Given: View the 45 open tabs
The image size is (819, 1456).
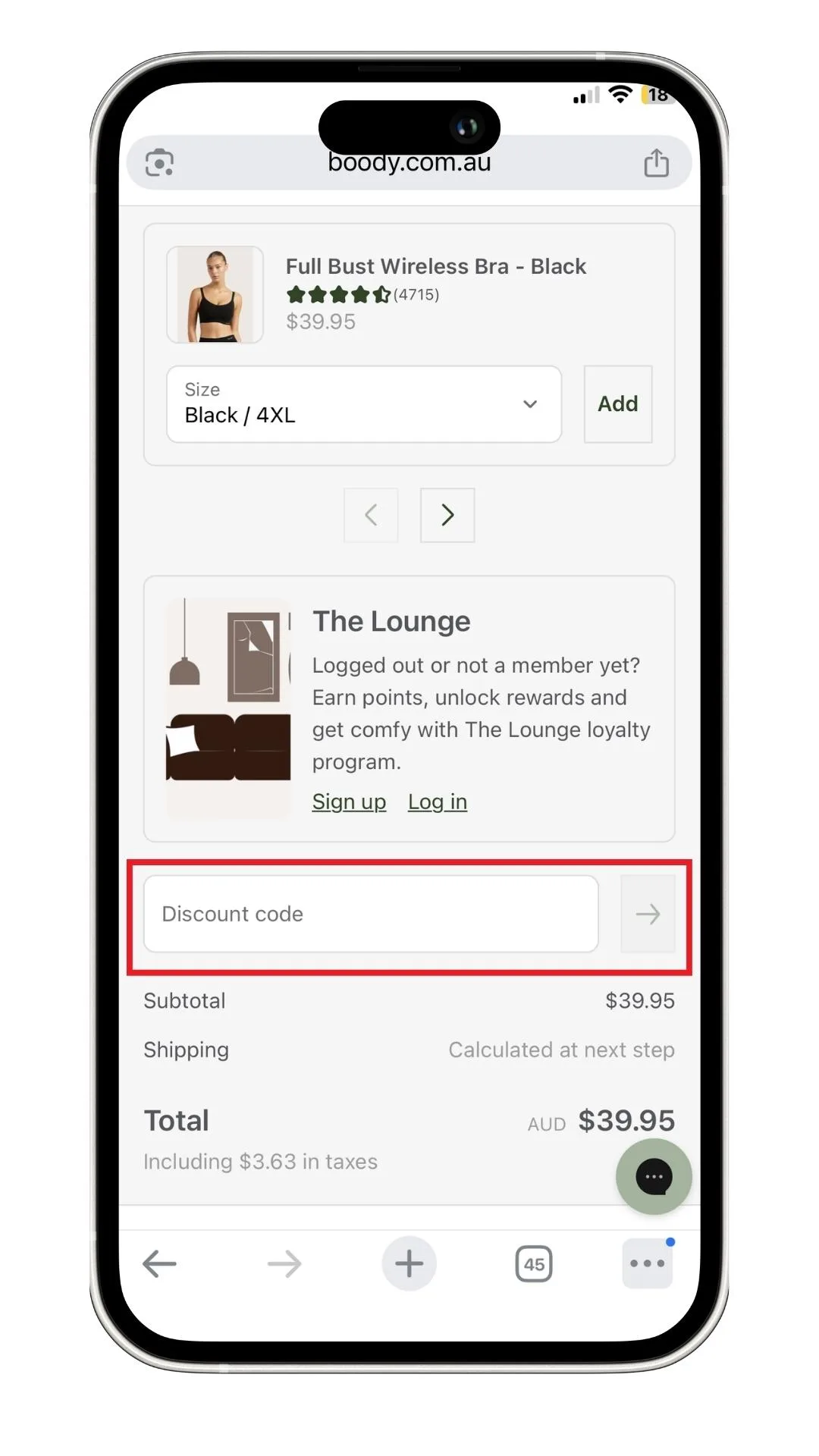Looking at the screenshot, I should (534, 1264).
